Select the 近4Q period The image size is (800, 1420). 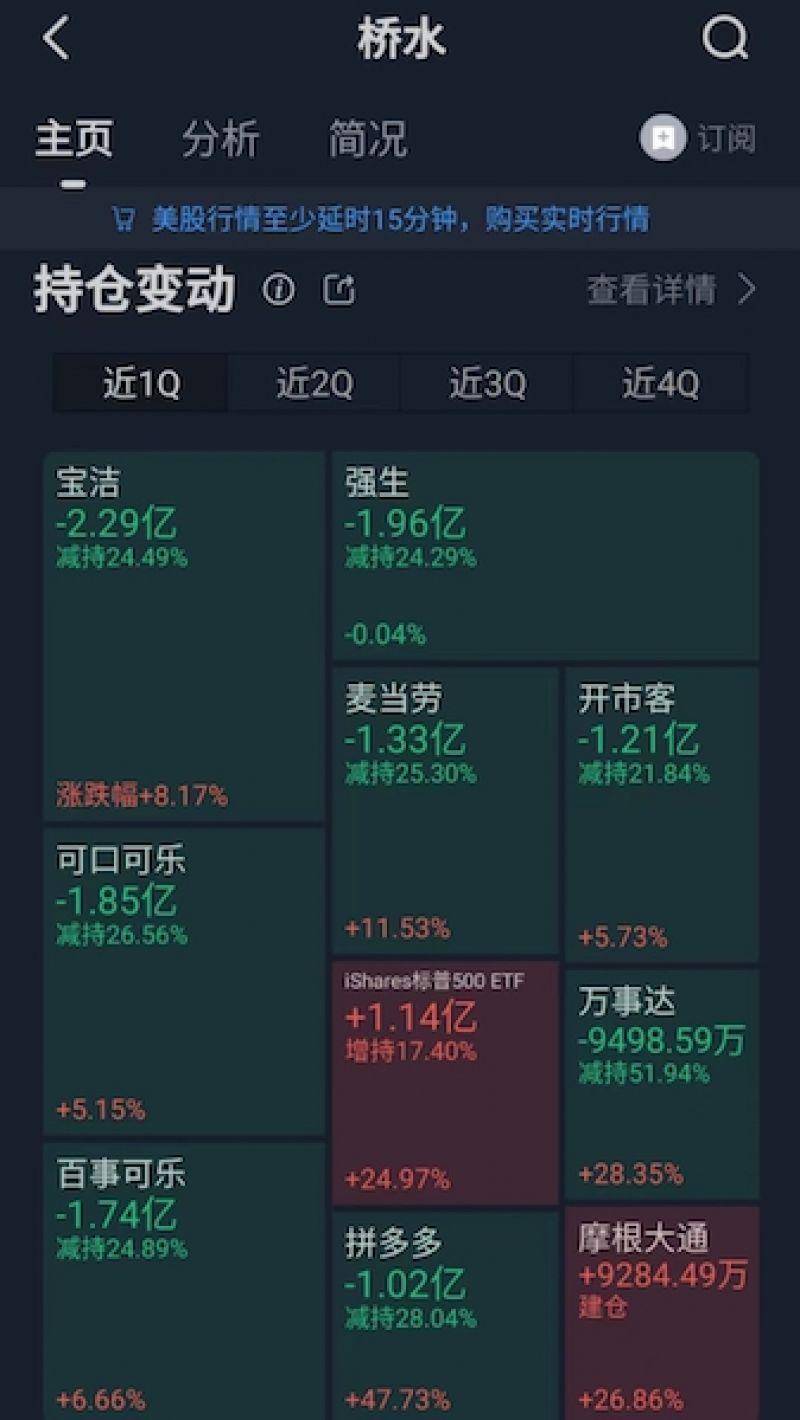(x=660, y=383)
